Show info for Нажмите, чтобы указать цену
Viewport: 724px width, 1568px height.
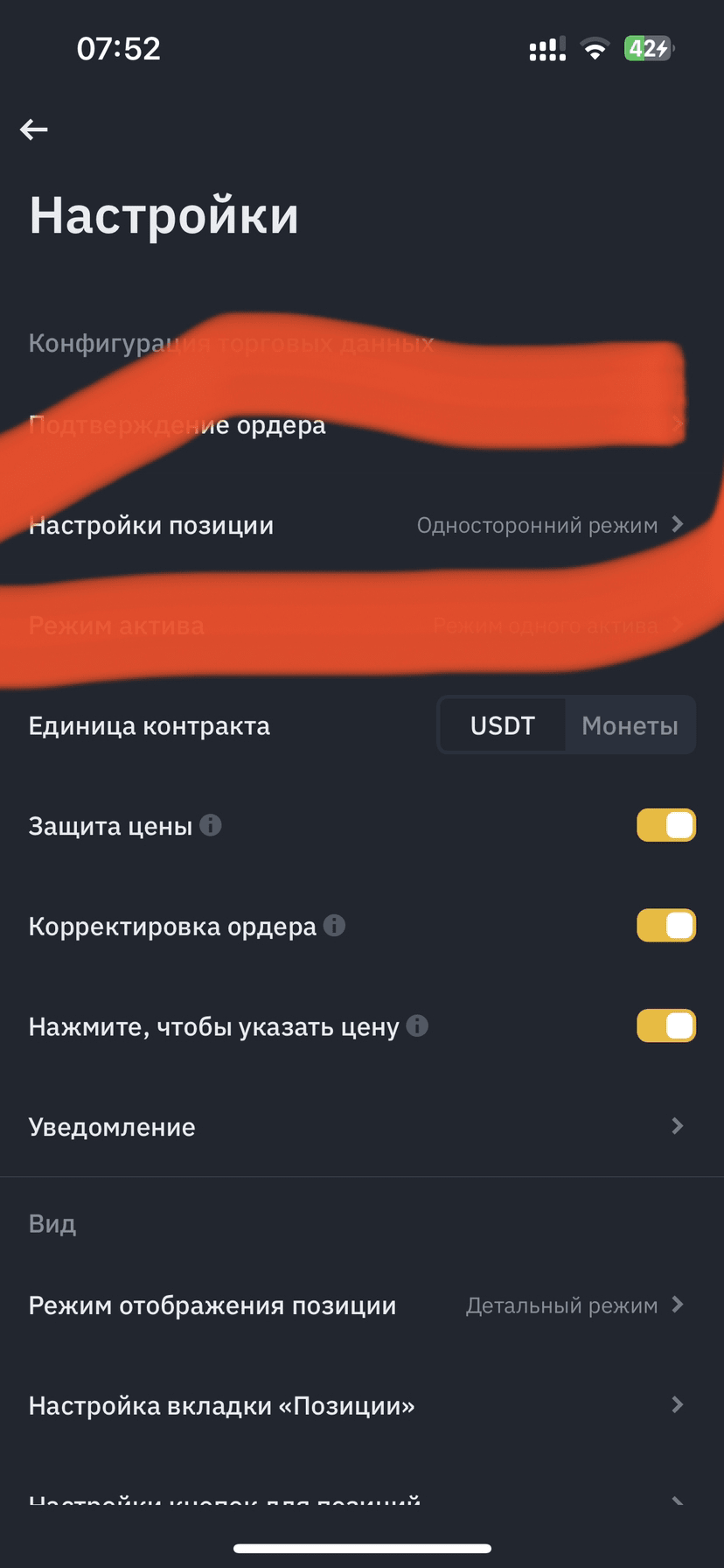click(x=418, y=1025)
